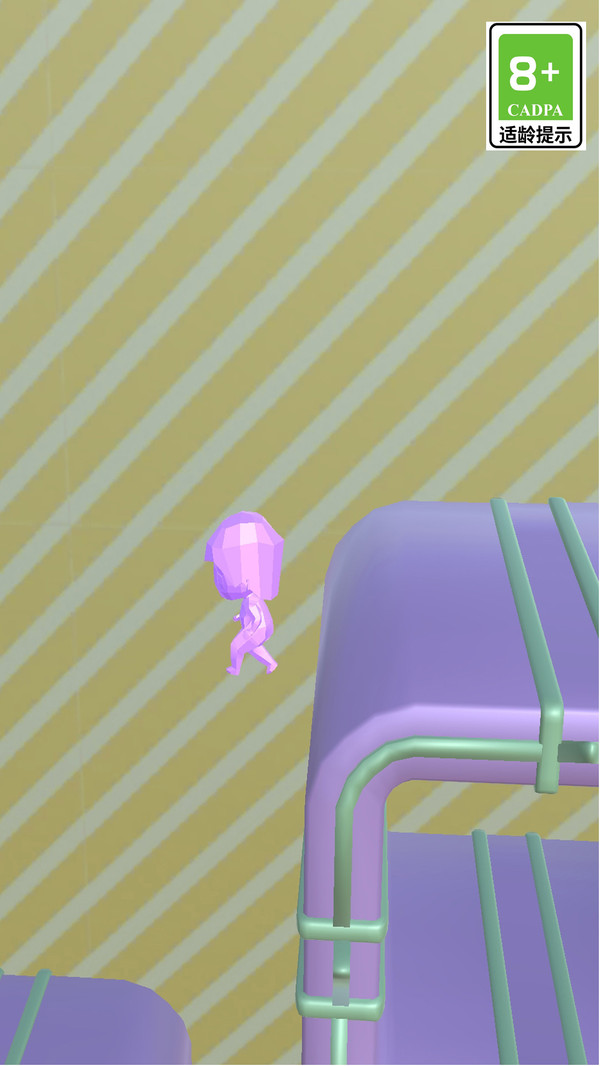The width and height of the screenshot is (600, 1066).
Task: Open the CADPA 8+ age rating notice
Action: pos(536,86)
